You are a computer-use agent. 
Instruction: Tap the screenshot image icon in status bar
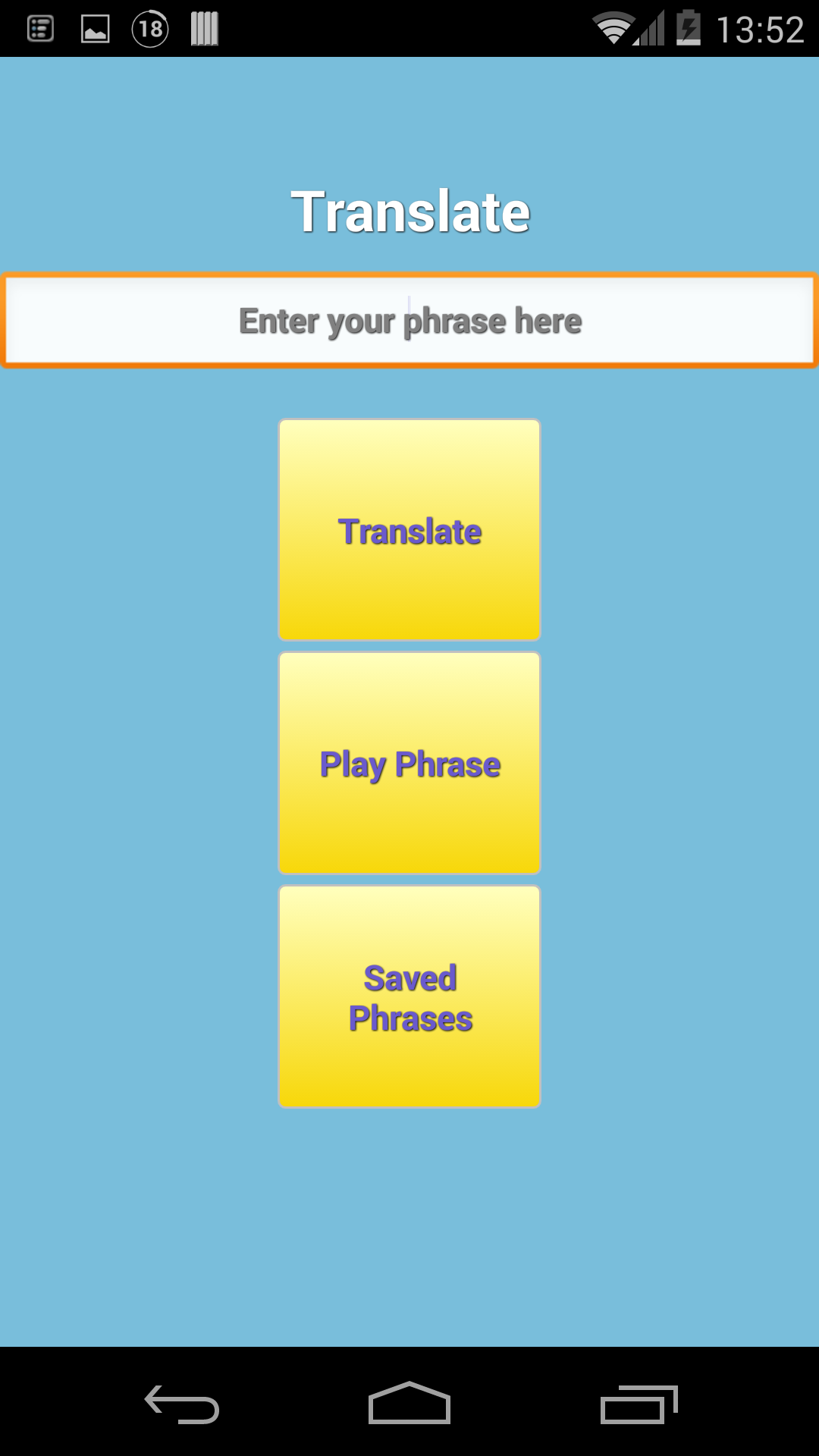click(95, 28)
